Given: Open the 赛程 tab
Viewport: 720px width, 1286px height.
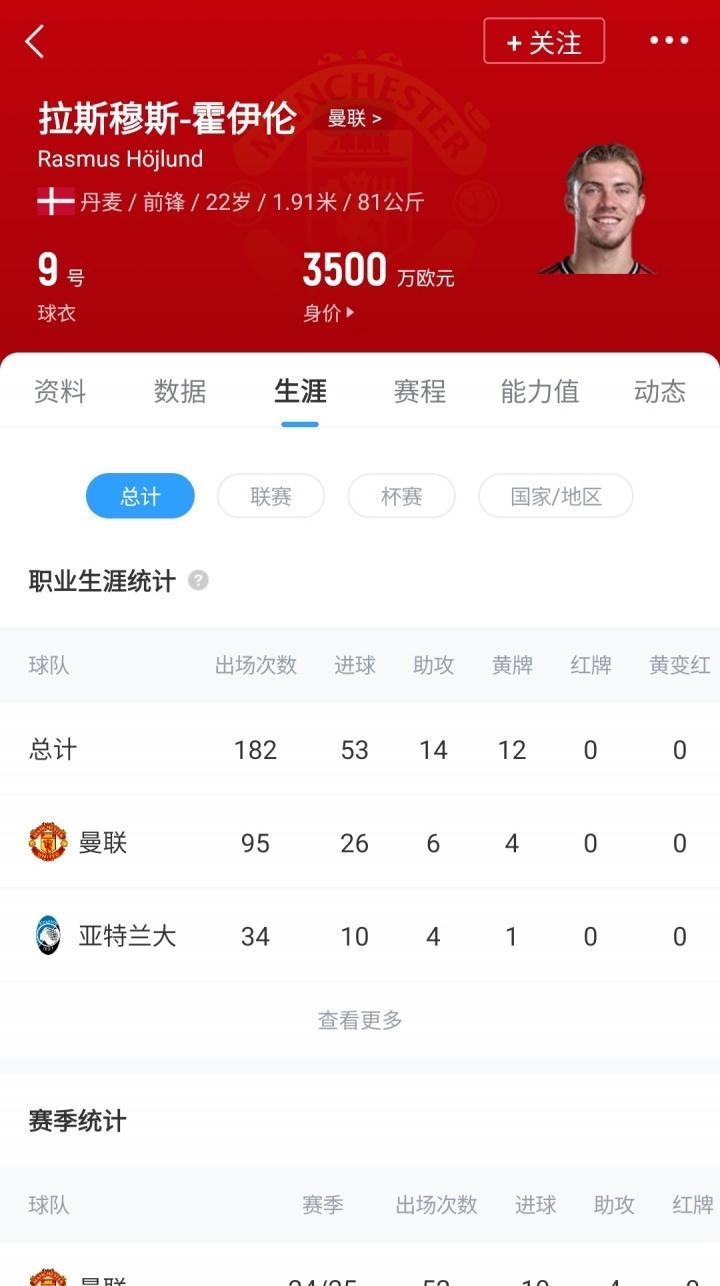Looking at the screenshot, I should point(420,391).
